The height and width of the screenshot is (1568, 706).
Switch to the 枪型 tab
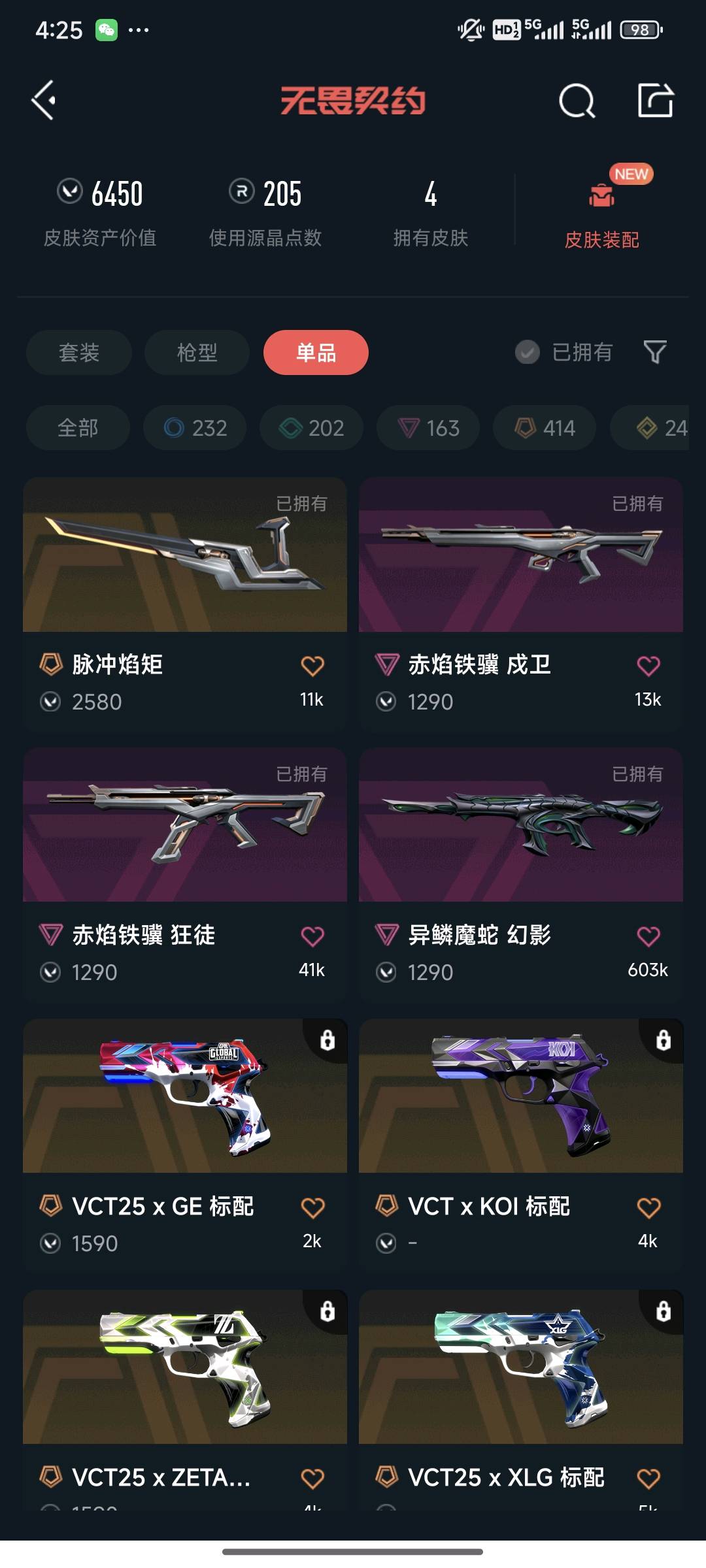click(197, 353)
